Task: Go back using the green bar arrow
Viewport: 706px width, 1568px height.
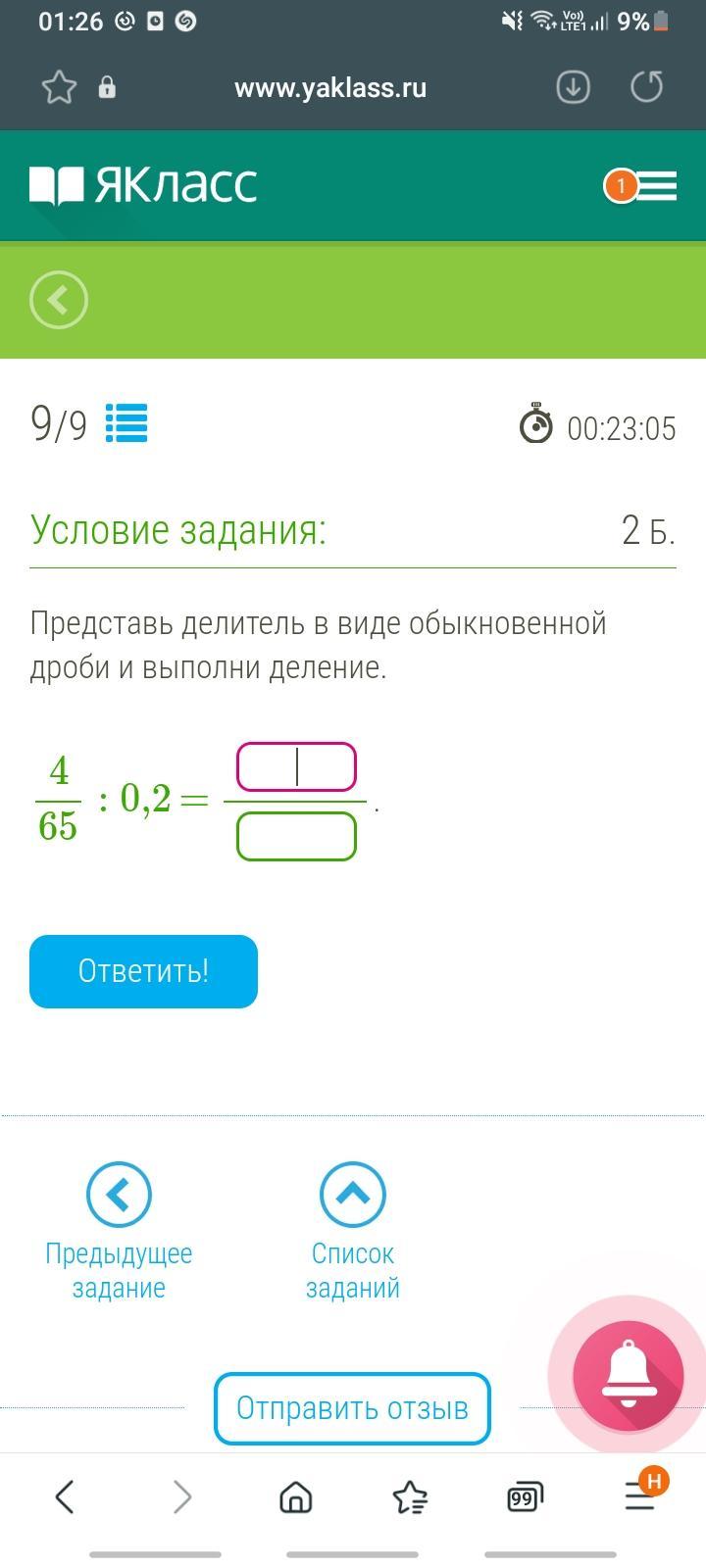Action: pyautogui.click(x=59, y=299)
